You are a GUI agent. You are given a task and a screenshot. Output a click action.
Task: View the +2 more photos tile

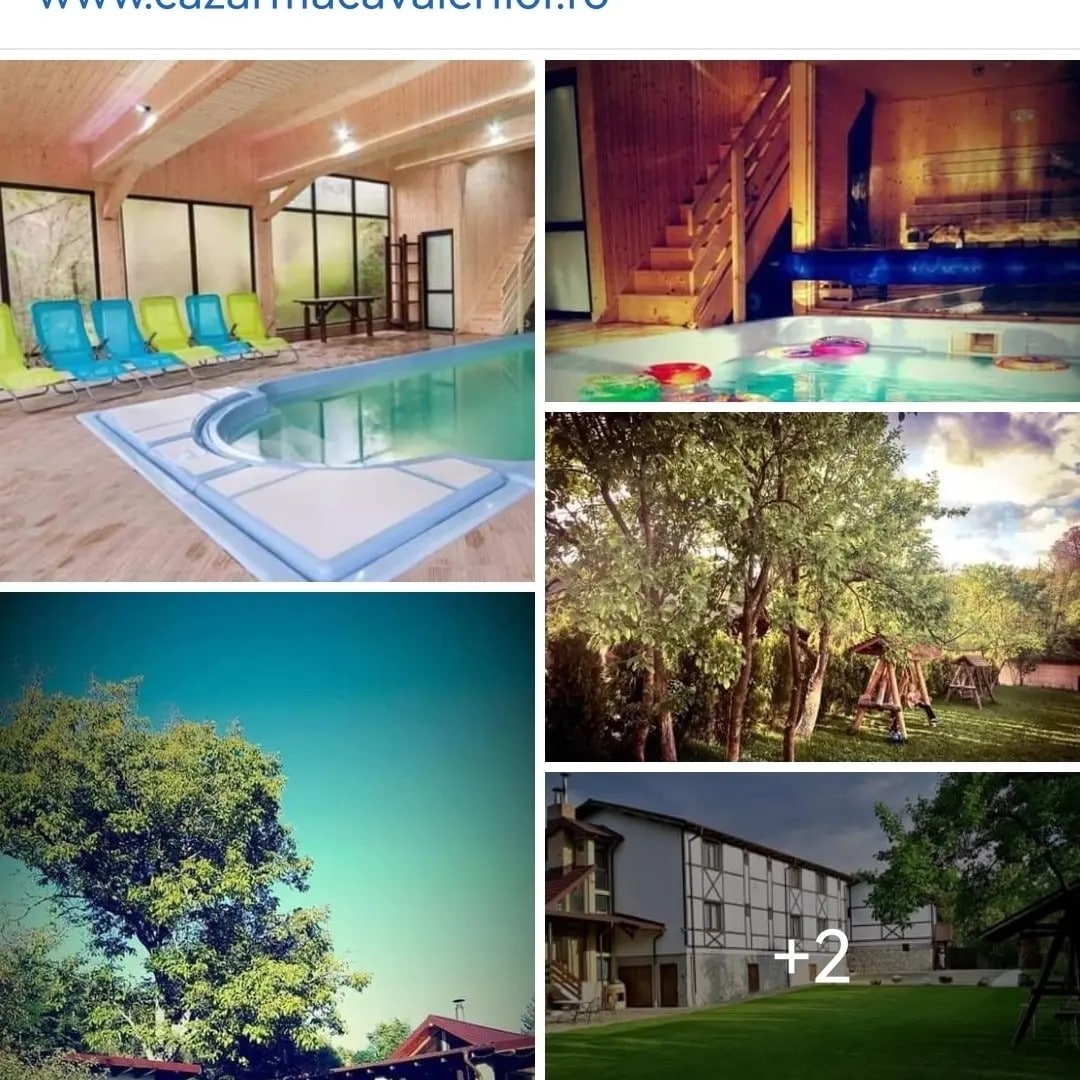pos(812,925)
